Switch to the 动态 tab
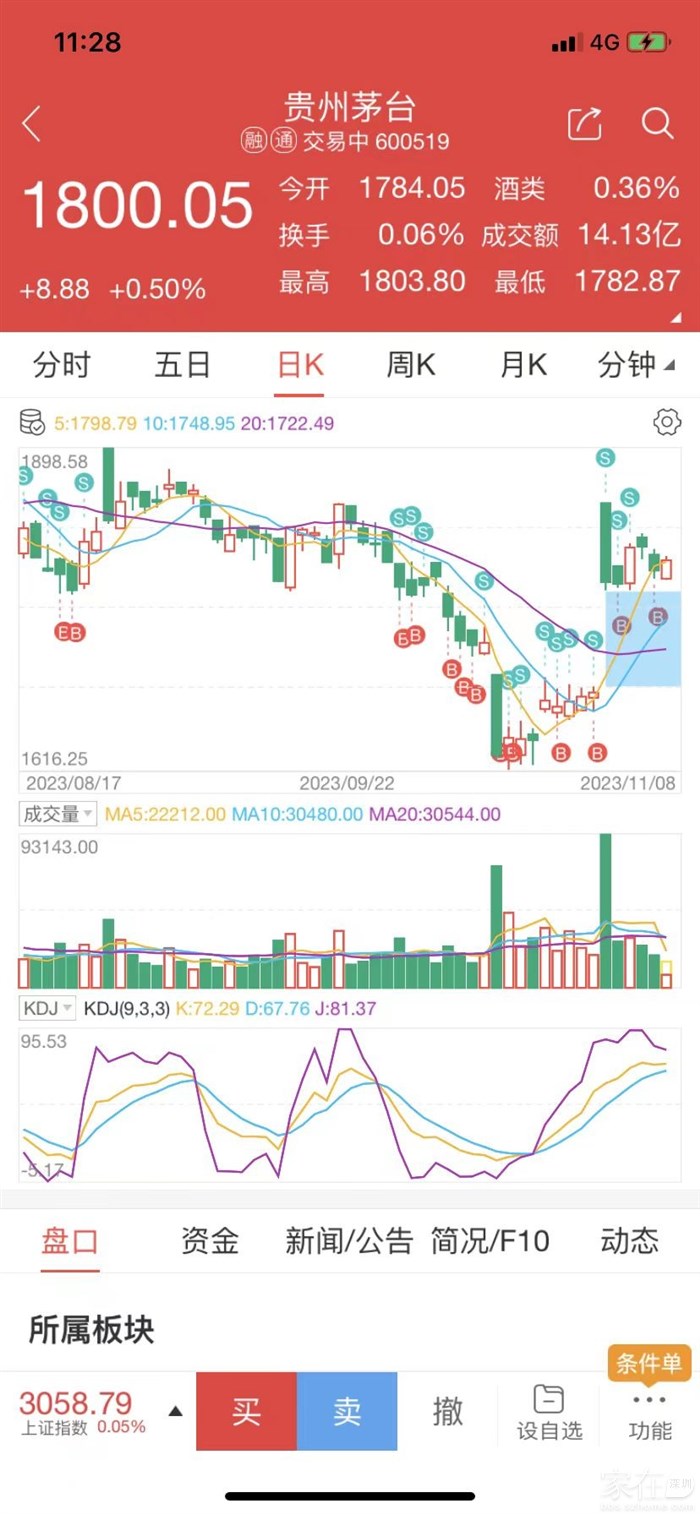The image size is (700, 1514). click(630, 1242)
